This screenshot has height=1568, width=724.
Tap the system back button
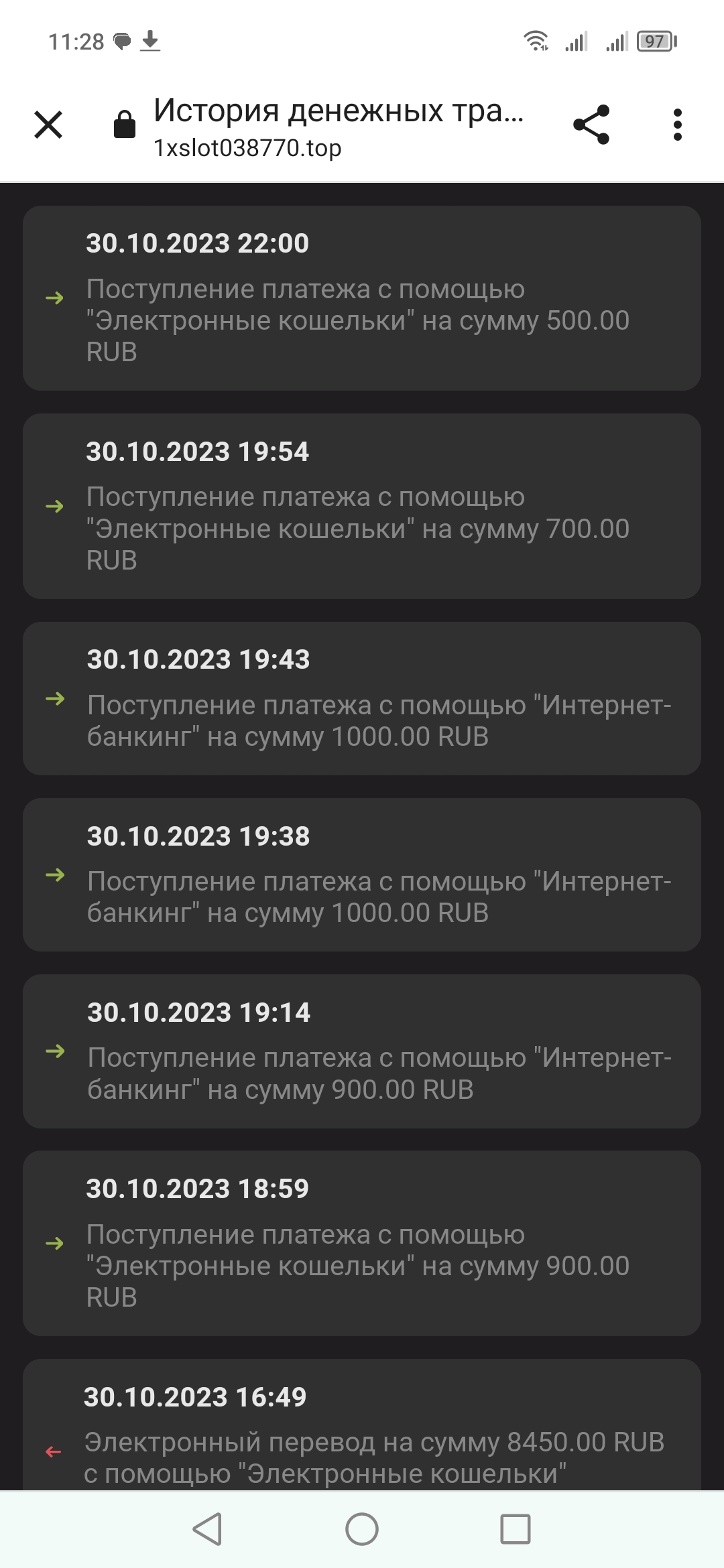coord(207,1529)
